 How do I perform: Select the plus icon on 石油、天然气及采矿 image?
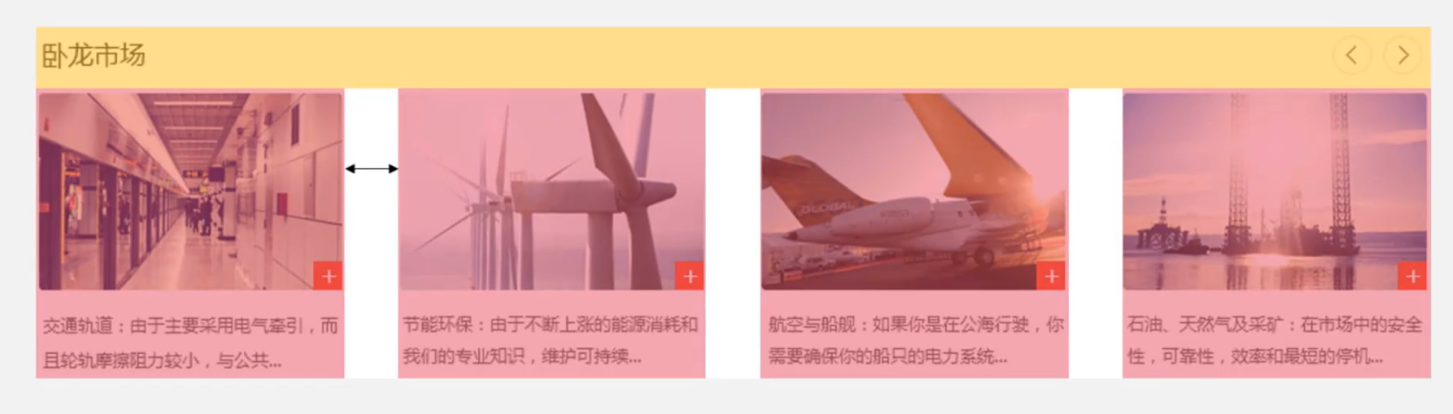(x=1412, y=276)
